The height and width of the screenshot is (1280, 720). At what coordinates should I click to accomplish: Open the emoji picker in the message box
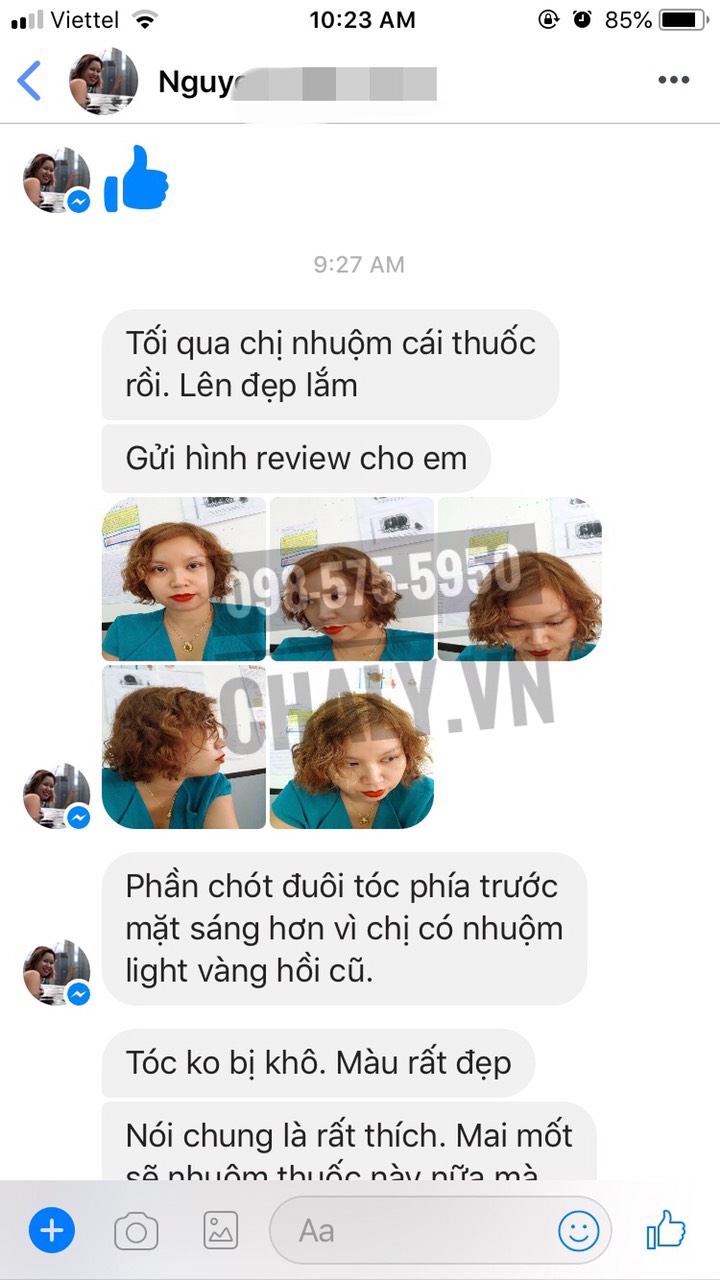pos(578,1231)
